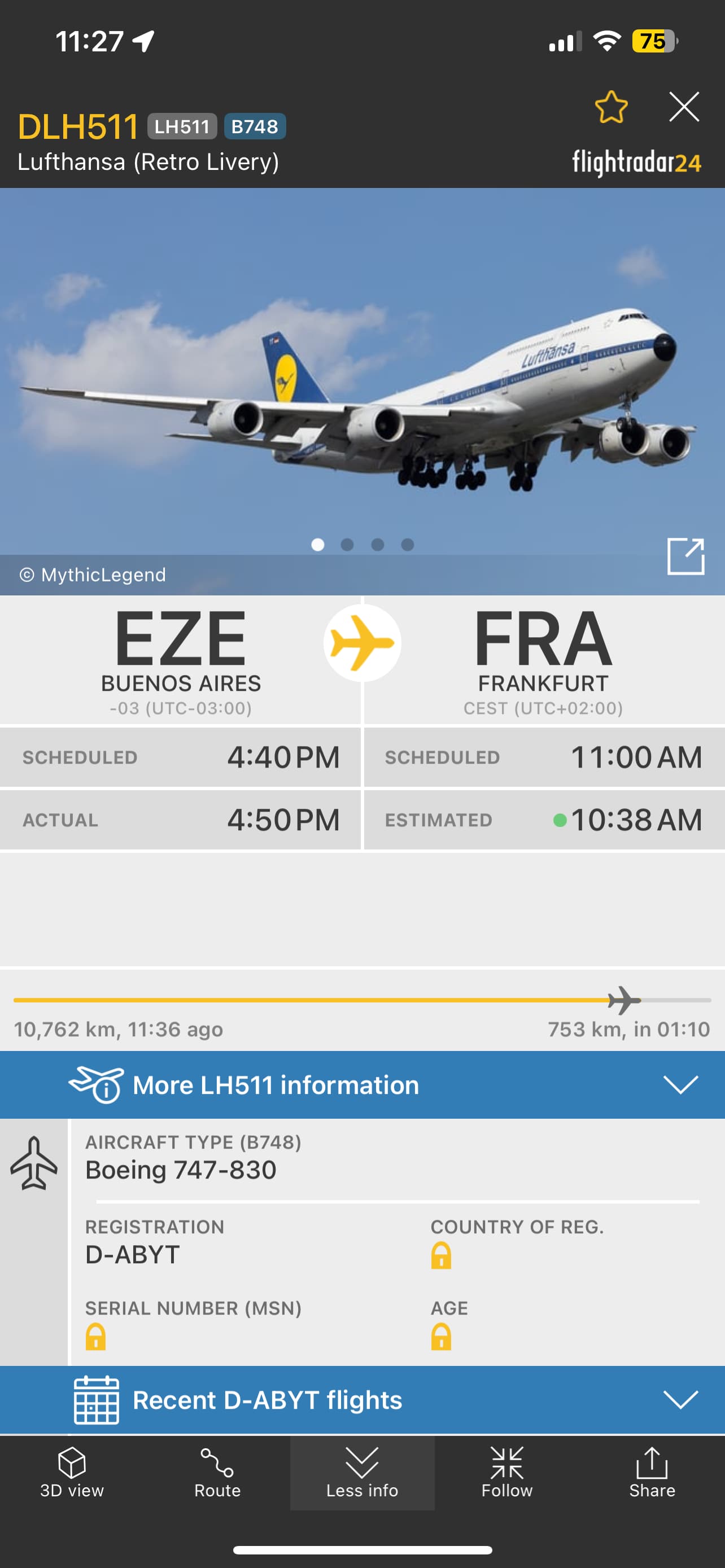Close the flight details panel
Screen dimensions: 725x1568
pyautogui.click(x=684, y=107)
